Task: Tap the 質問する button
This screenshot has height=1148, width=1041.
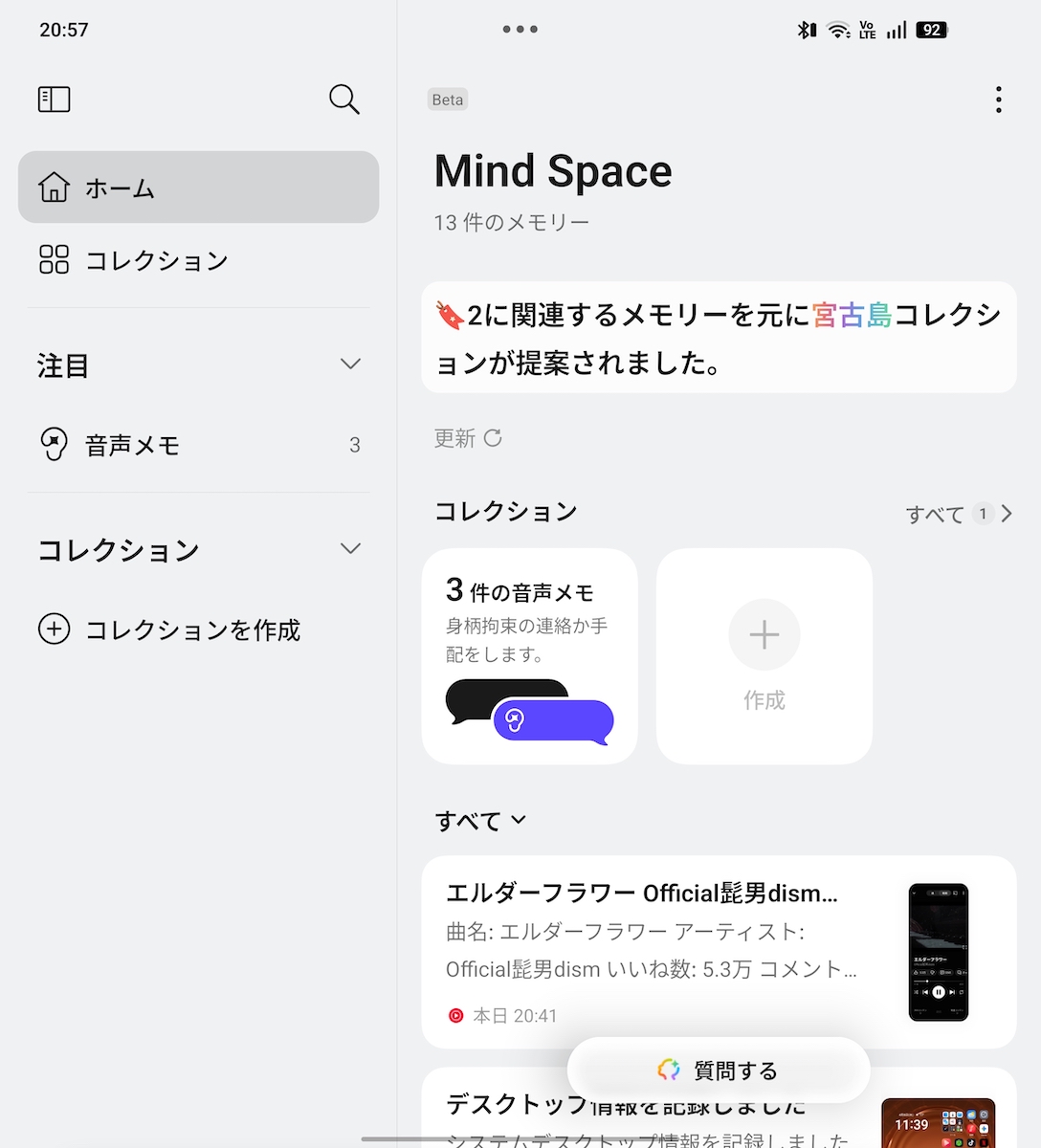Action: pyautogui.click(x=719, y=1071)
